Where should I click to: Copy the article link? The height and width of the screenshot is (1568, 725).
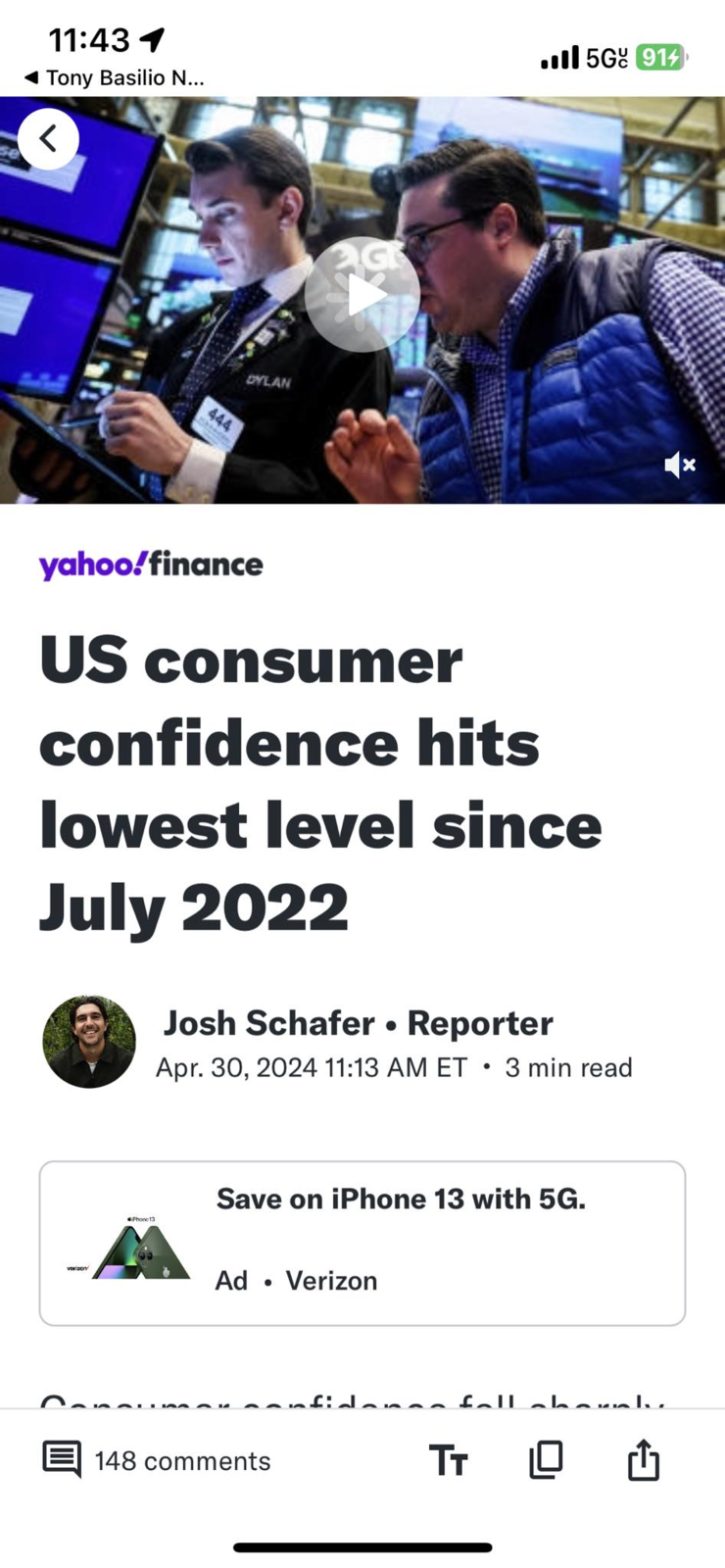pyautogui.click(x=546, y=1460)
